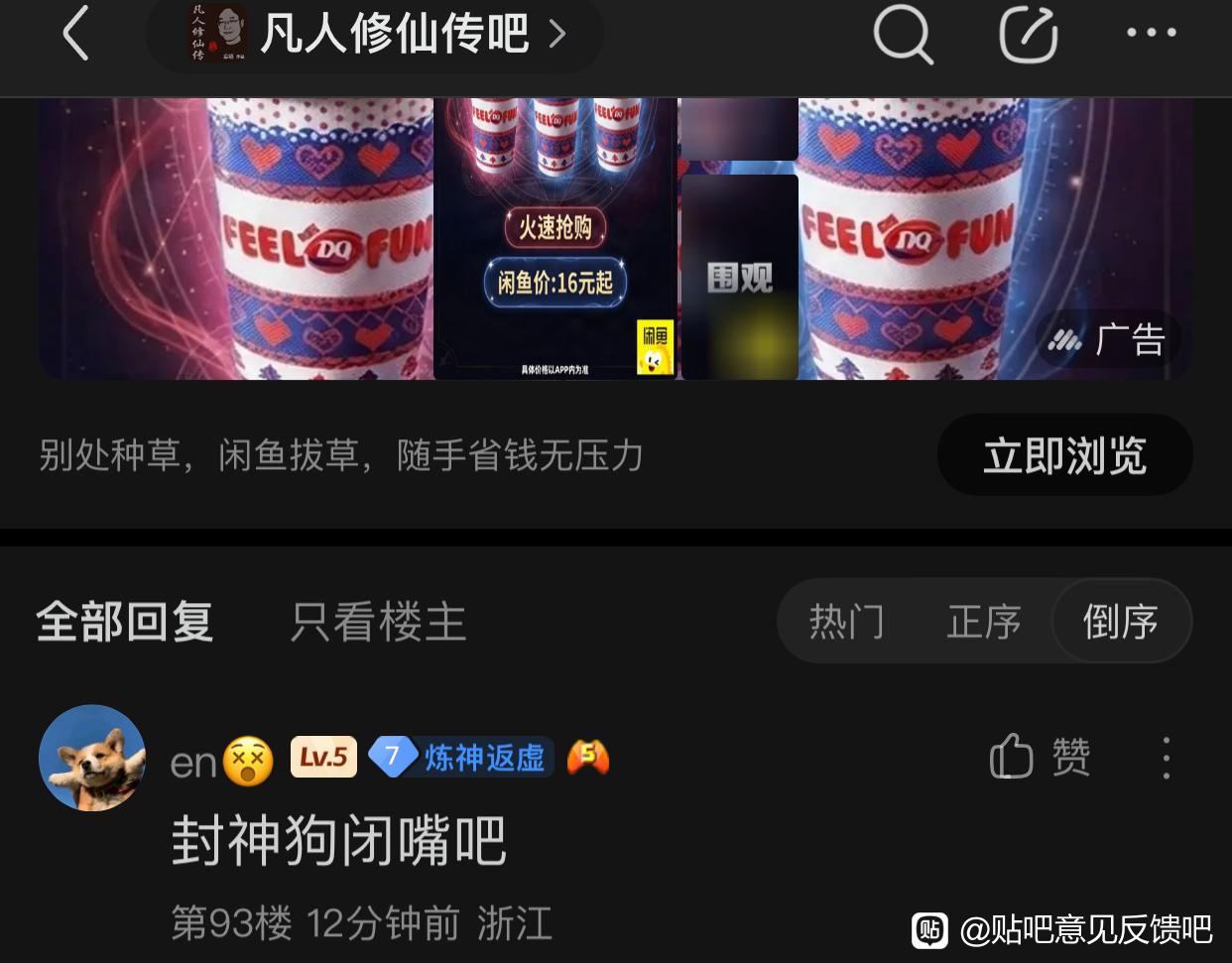Like the reply 封神狗闭嘴吧
This screenshot has height=963, width=1232.
(1041, 757)
